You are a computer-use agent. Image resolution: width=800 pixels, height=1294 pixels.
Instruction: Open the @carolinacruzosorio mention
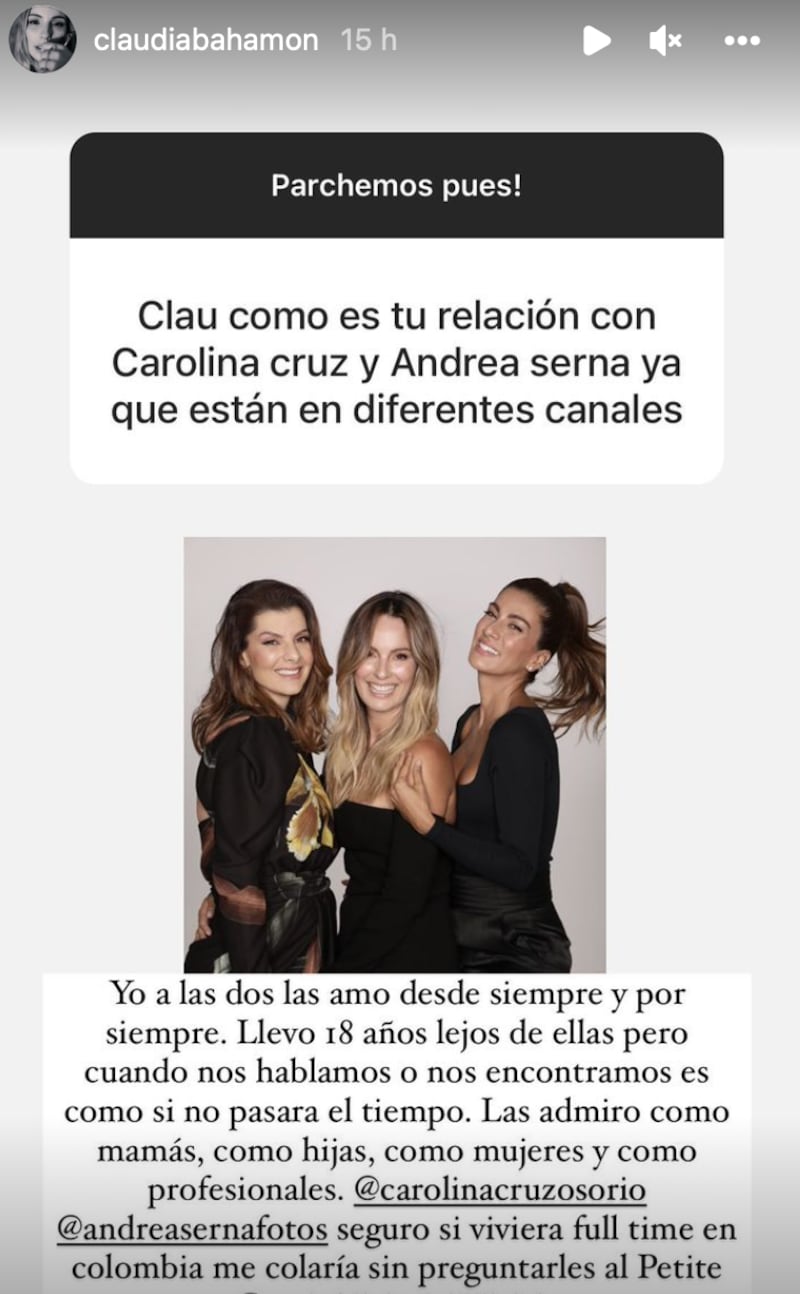click(x=499, y=1192)
